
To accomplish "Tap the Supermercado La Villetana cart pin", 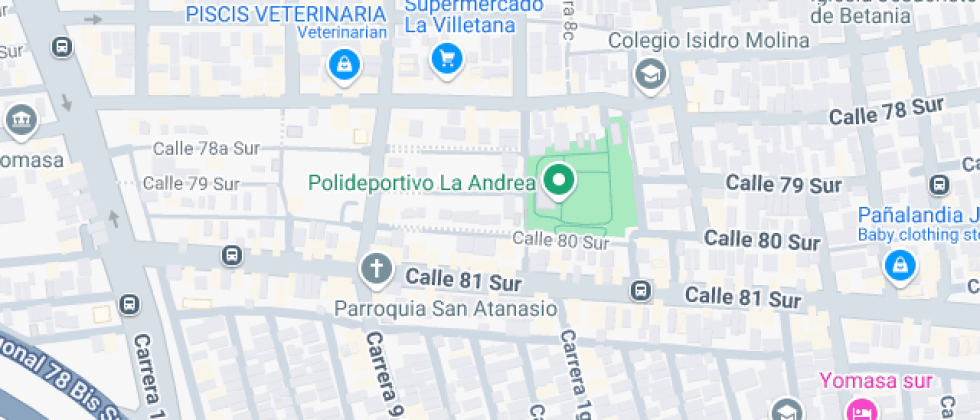I will coord(446,58).
